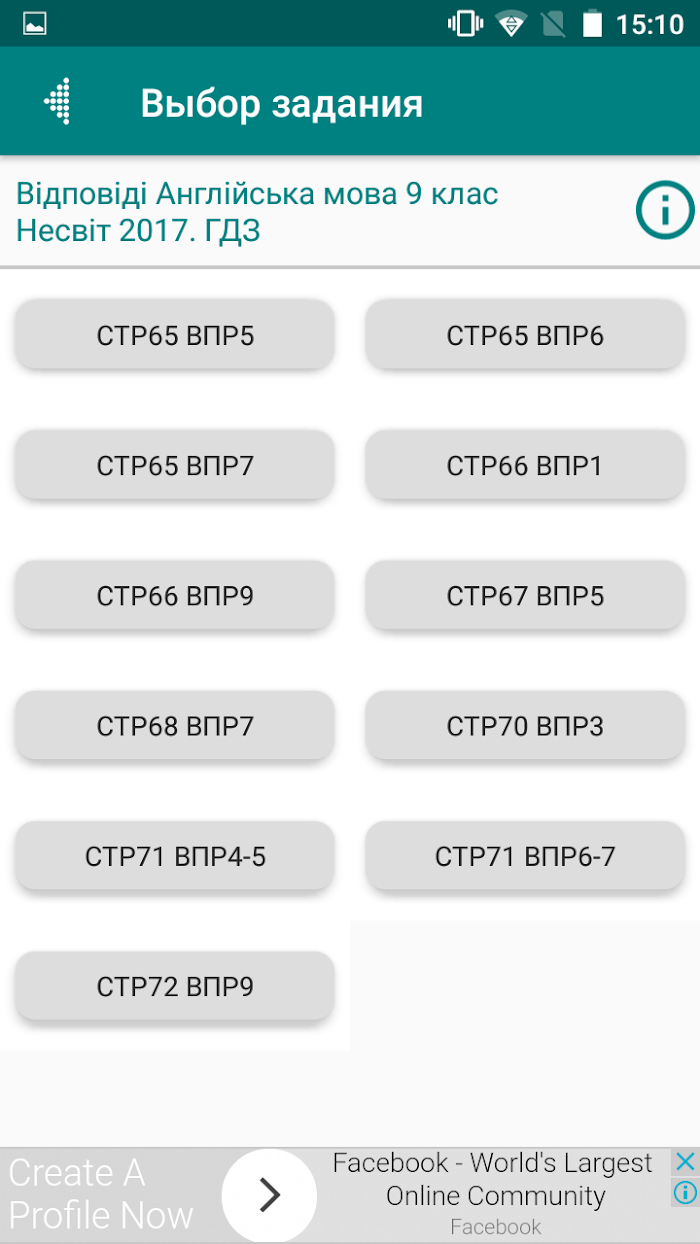This screenshot has height=1244, width=700.
Task: Choose СТР65 ВПР7
Action: coord(175,466)
